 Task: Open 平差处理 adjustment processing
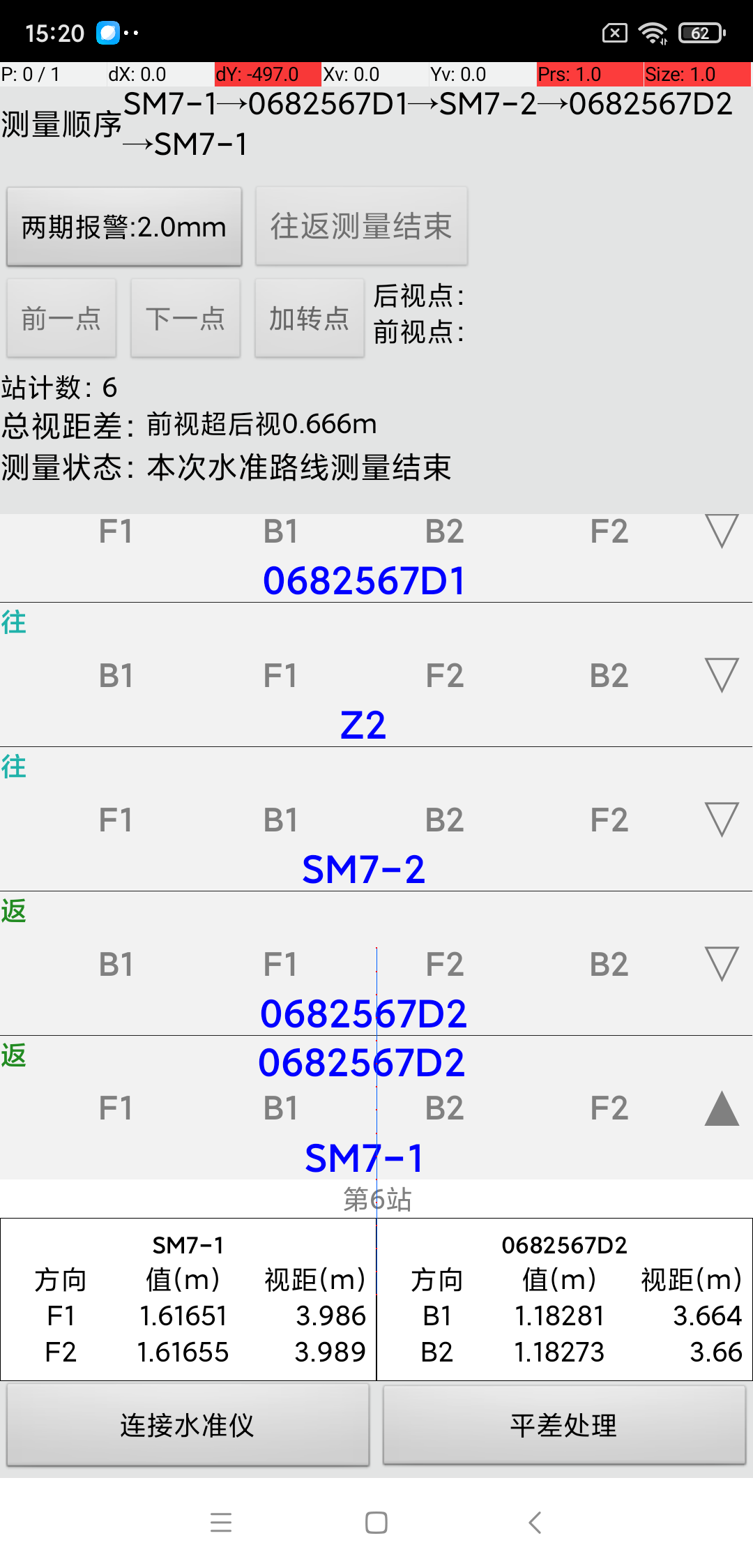564,1425
